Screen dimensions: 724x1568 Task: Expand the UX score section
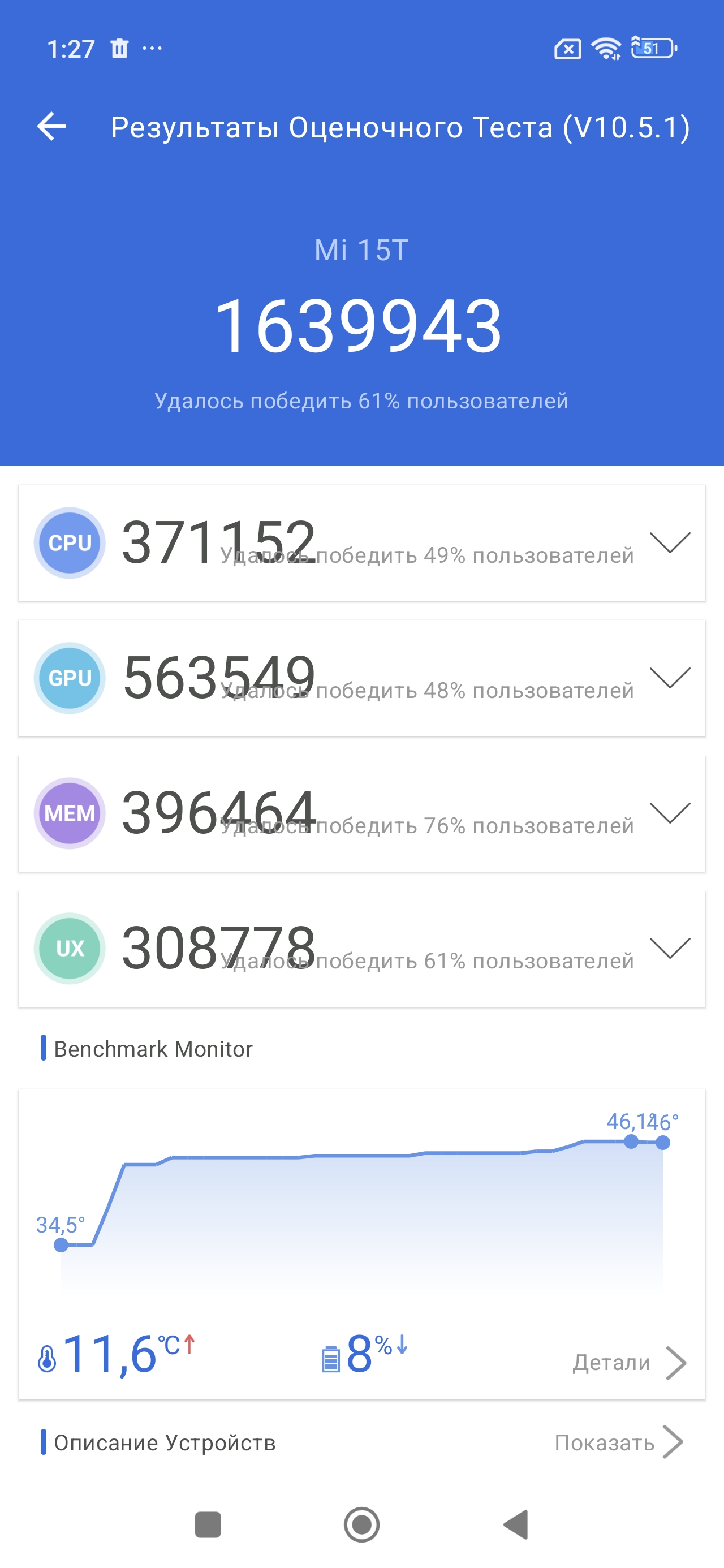point(669,947)
